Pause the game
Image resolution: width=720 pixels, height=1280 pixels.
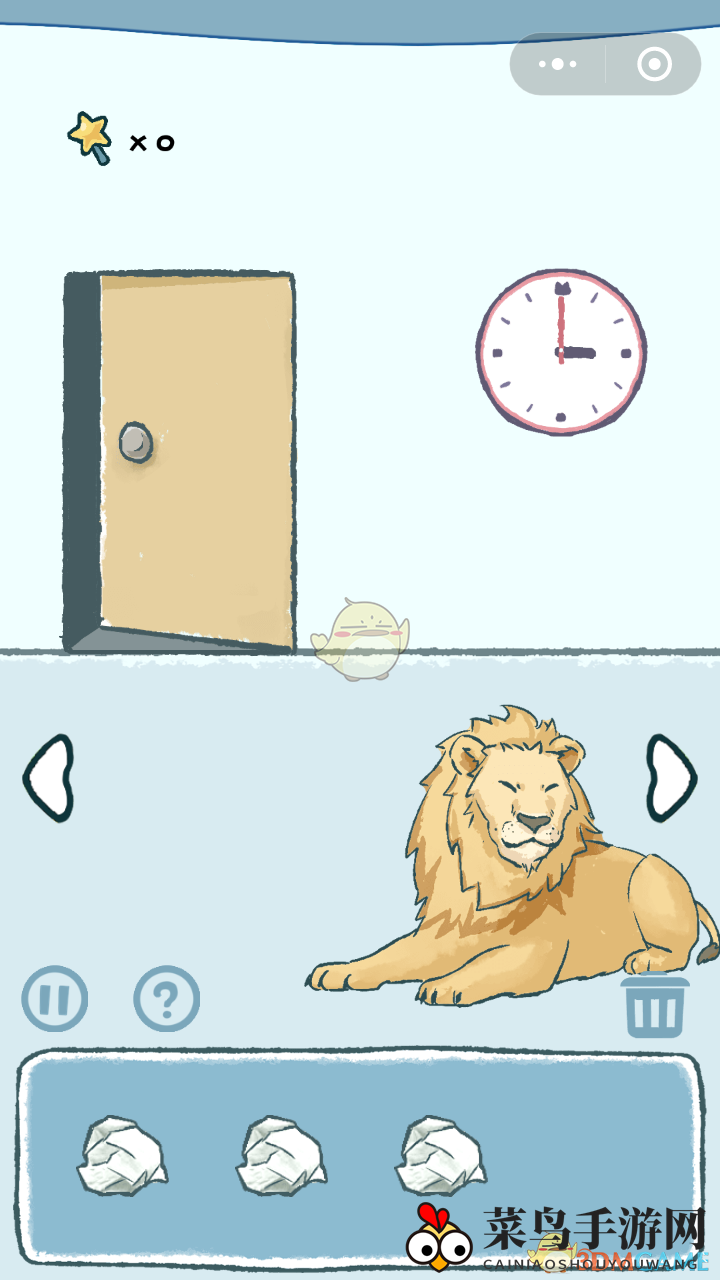(55, 998)
